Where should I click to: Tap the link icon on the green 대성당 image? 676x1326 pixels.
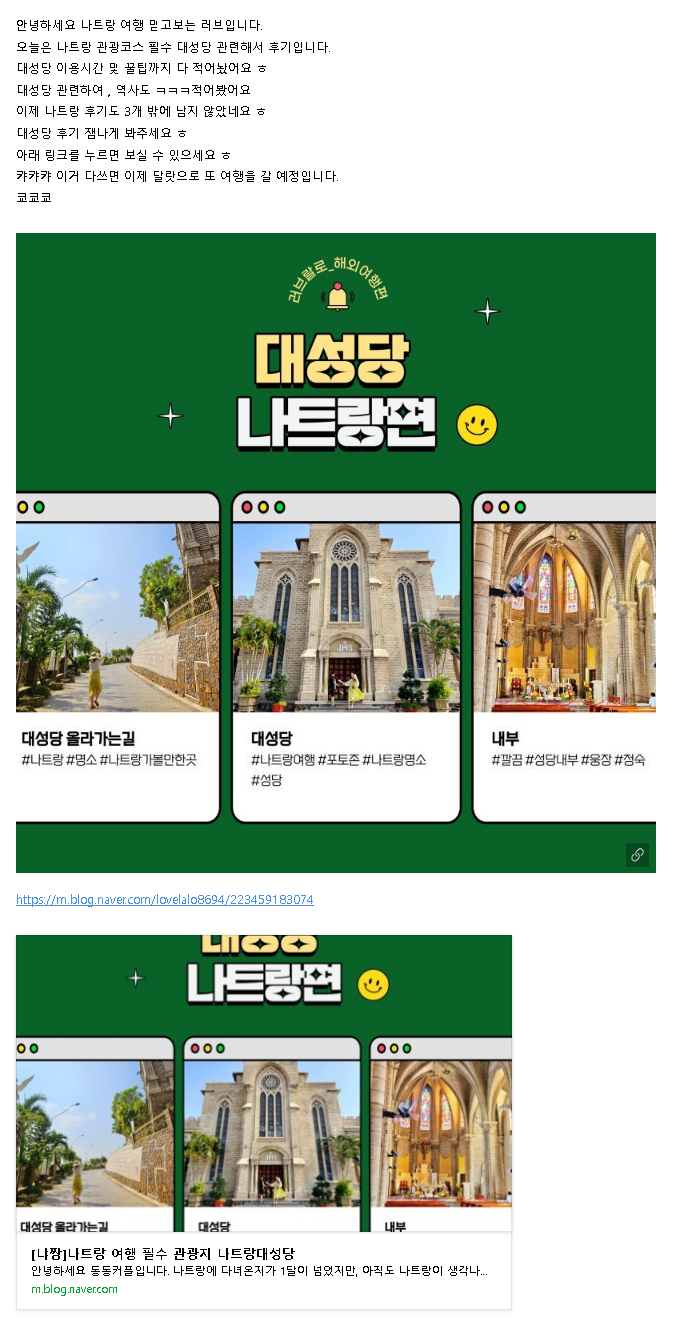[637, 855]
